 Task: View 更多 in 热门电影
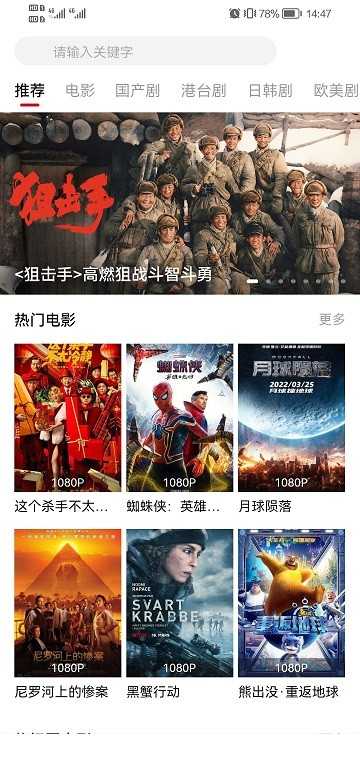coord(332,319)
